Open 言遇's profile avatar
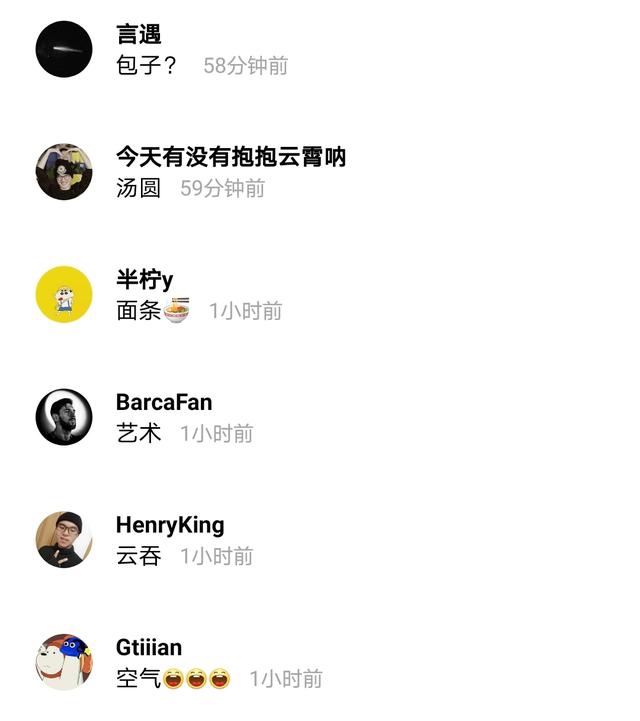This screenshot has width=640, height=721. click(64, 49)
